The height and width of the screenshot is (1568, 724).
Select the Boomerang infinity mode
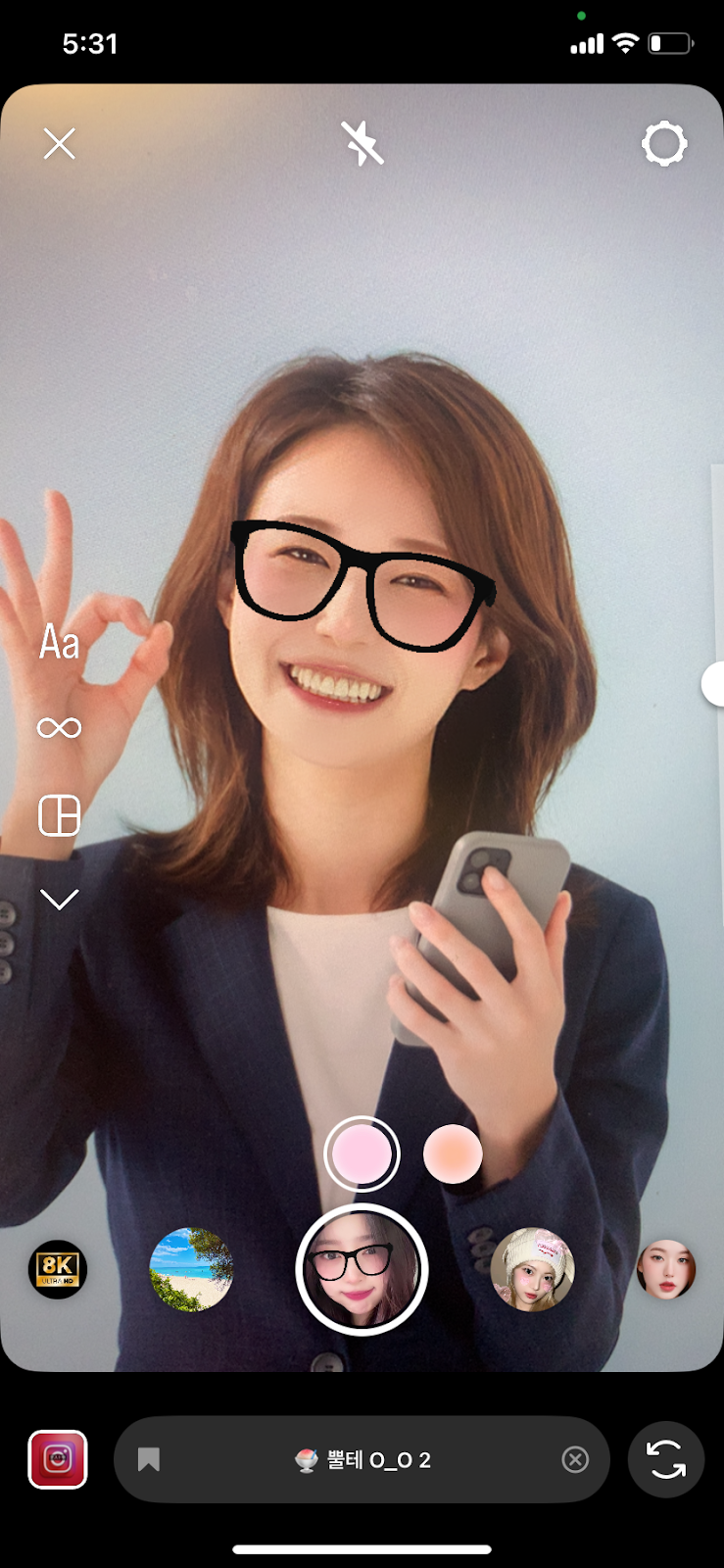(x=59, y=727)
